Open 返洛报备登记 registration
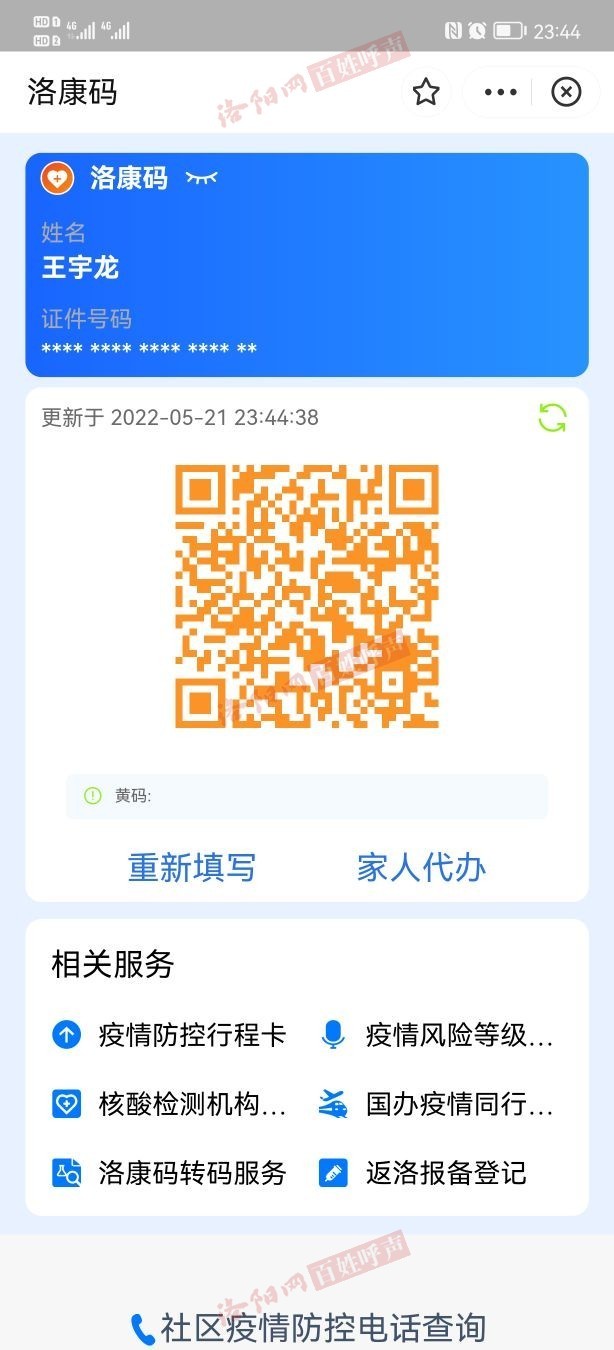Image resolution: width=614 pixels, height=1350 pixels. pyautogui.click(x=423, y=1172)
